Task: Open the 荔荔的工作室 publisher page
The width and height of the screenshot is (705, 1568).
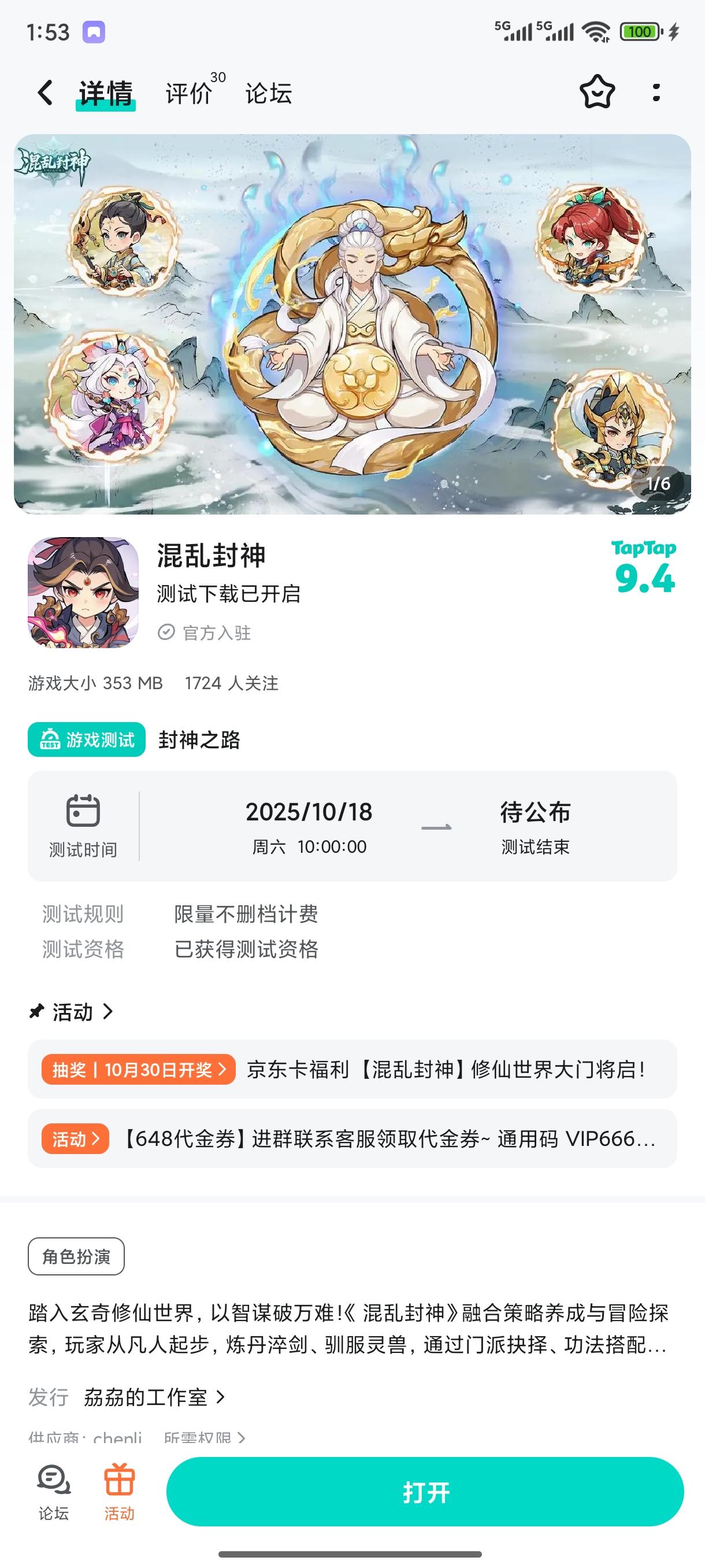Action: click(147, 1397)
